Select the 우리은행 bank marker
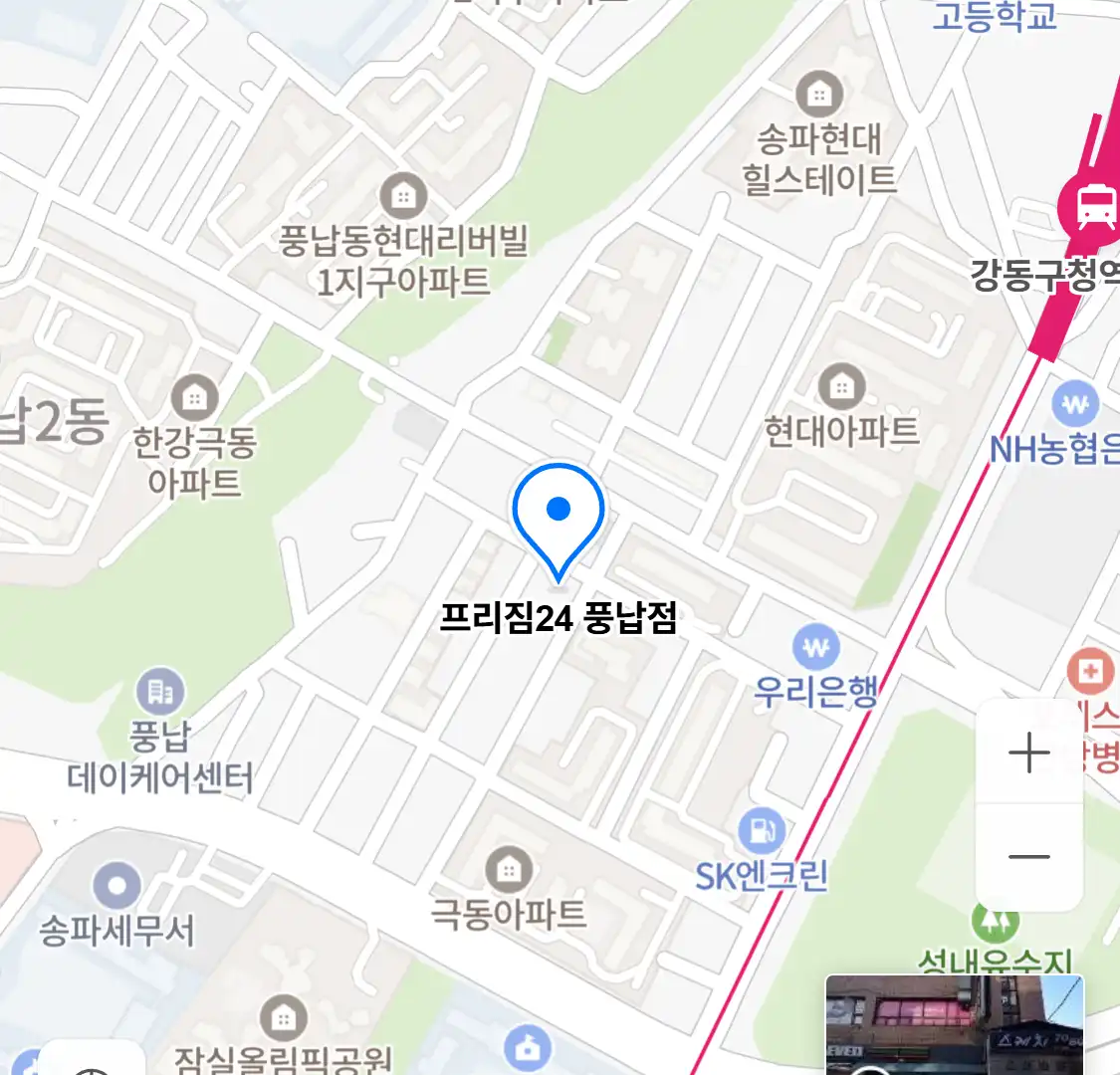This screenshot has width=1120, height=1075. point(816,649)
